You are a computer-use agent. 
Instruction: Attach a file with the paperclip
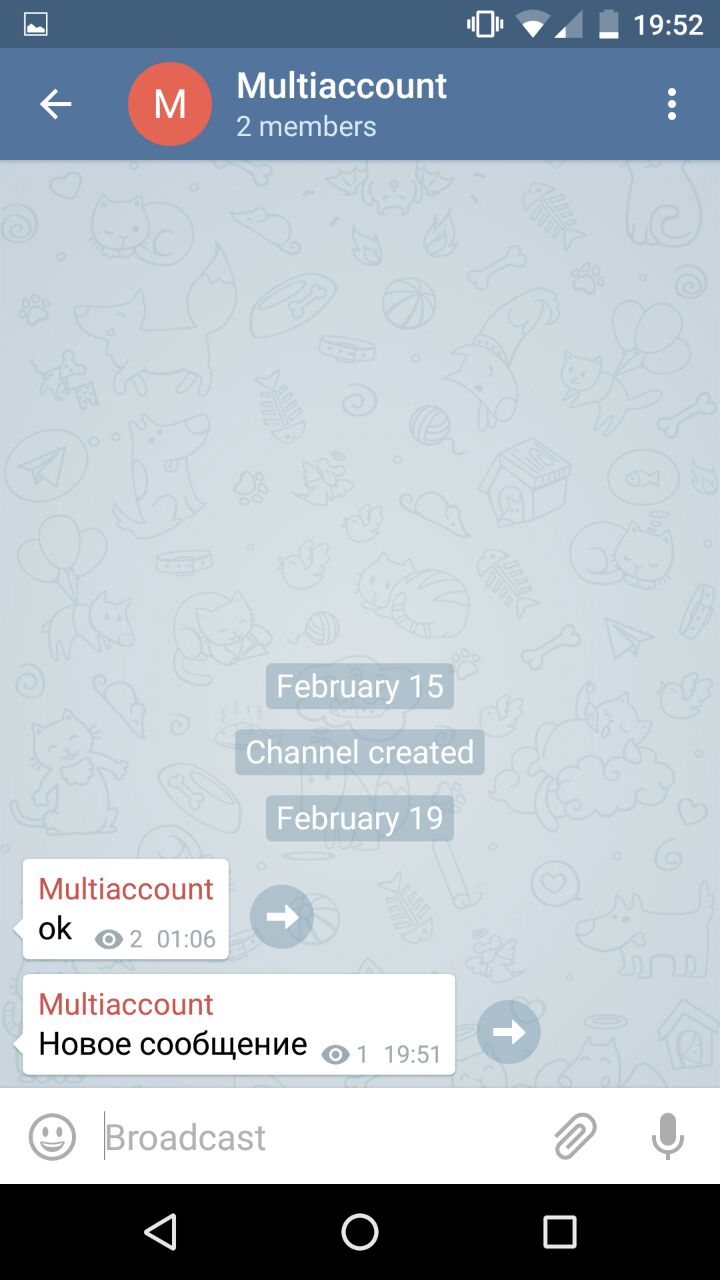575,1137
